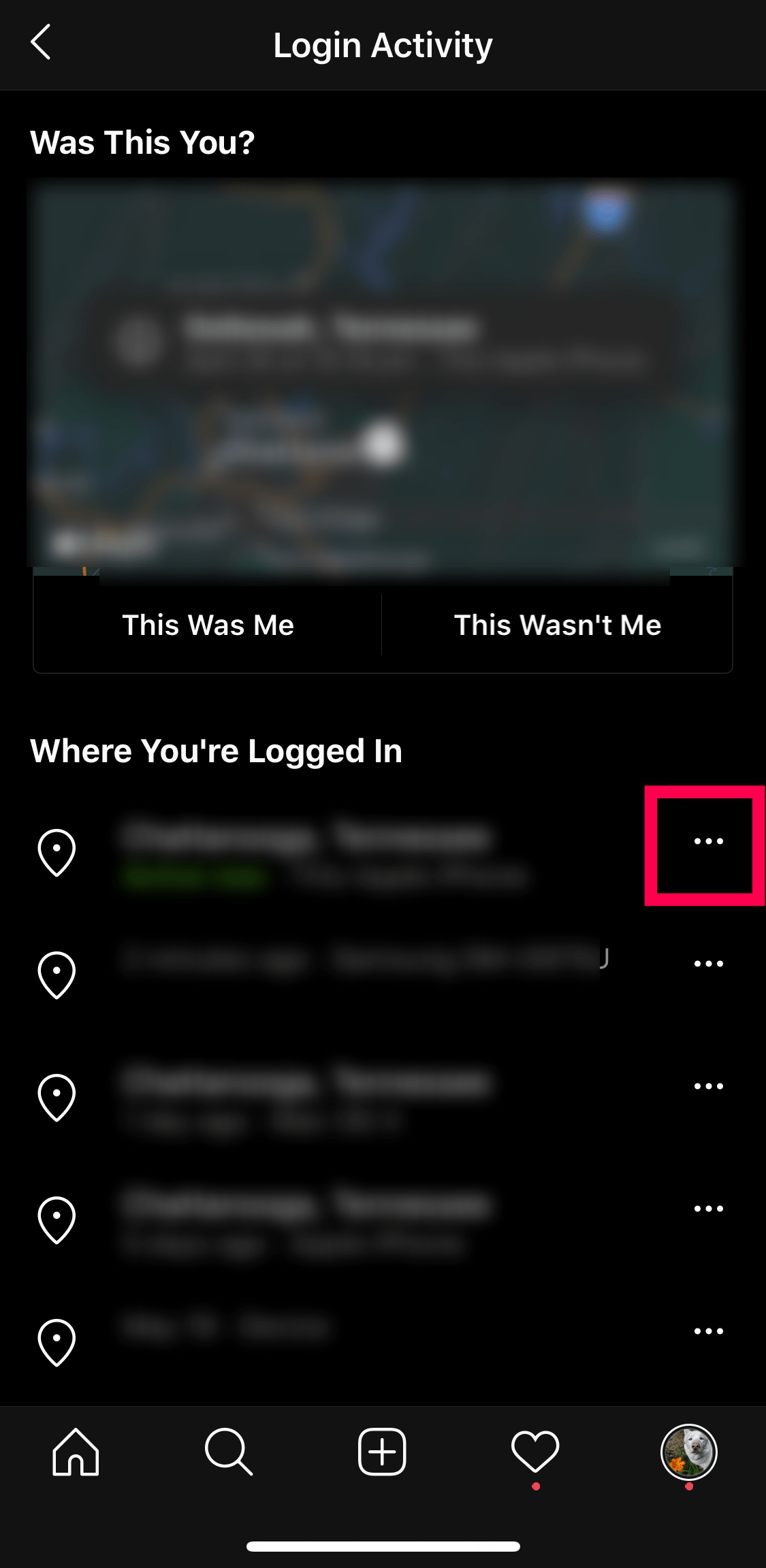Confirm with This Was Me

(208, 625)
